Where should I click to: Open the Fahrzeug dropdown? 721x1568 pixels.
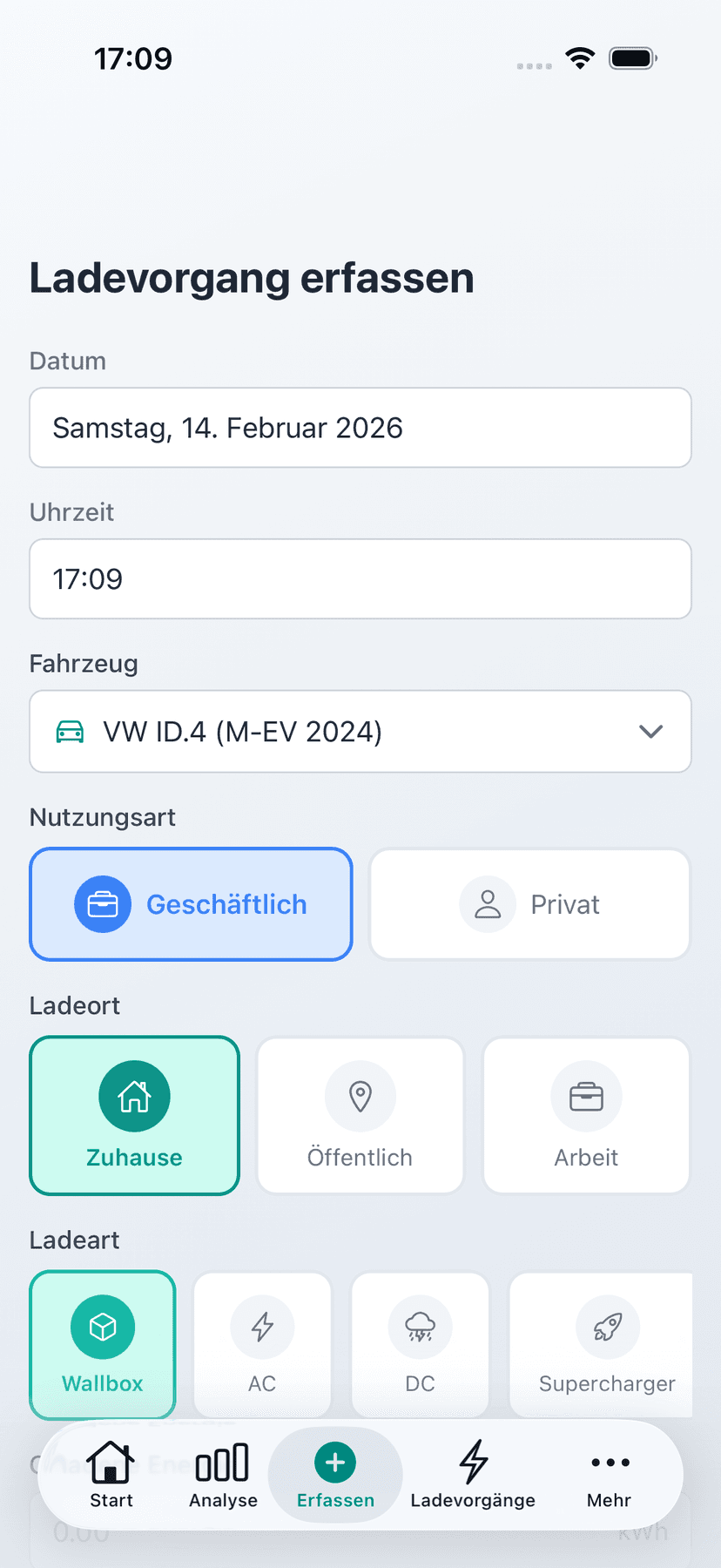360,732
